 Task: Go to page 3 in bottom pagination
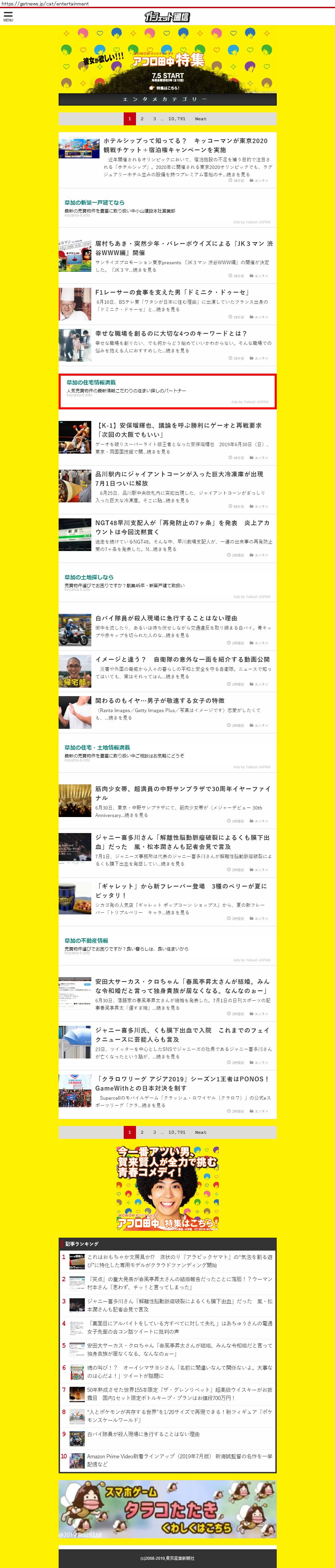point(154,1132)
